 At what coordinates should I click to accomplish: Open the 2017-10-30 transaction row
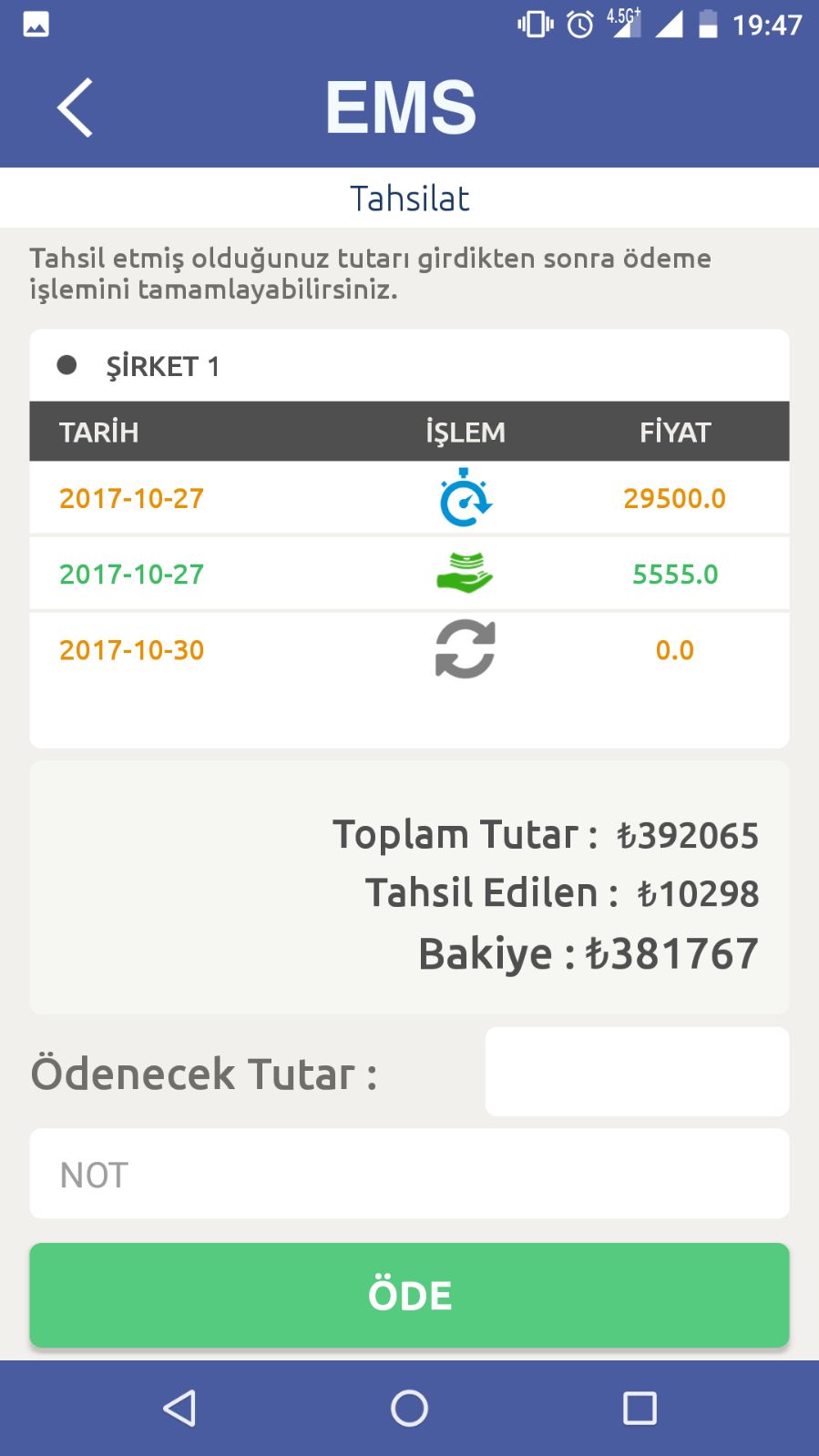[409, 650]
